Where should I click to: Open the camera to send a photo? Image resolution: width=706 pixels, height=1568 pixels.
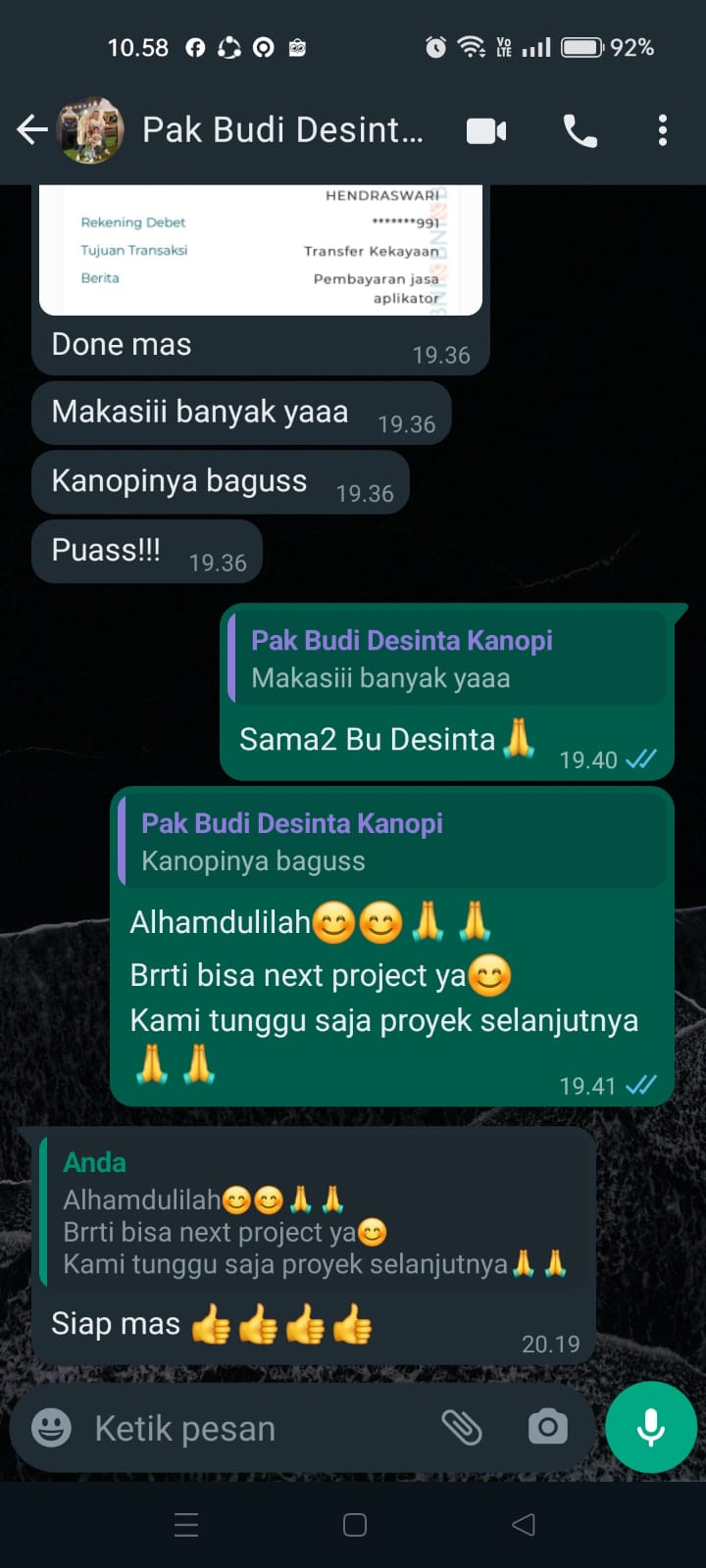coord(547,1428)
